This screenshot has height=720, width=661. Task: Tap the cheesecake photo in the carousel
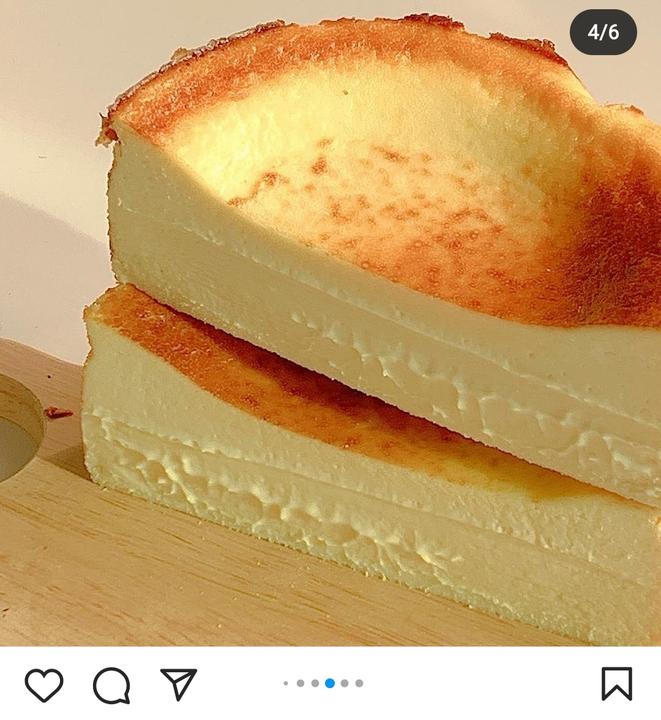point(330,330)
